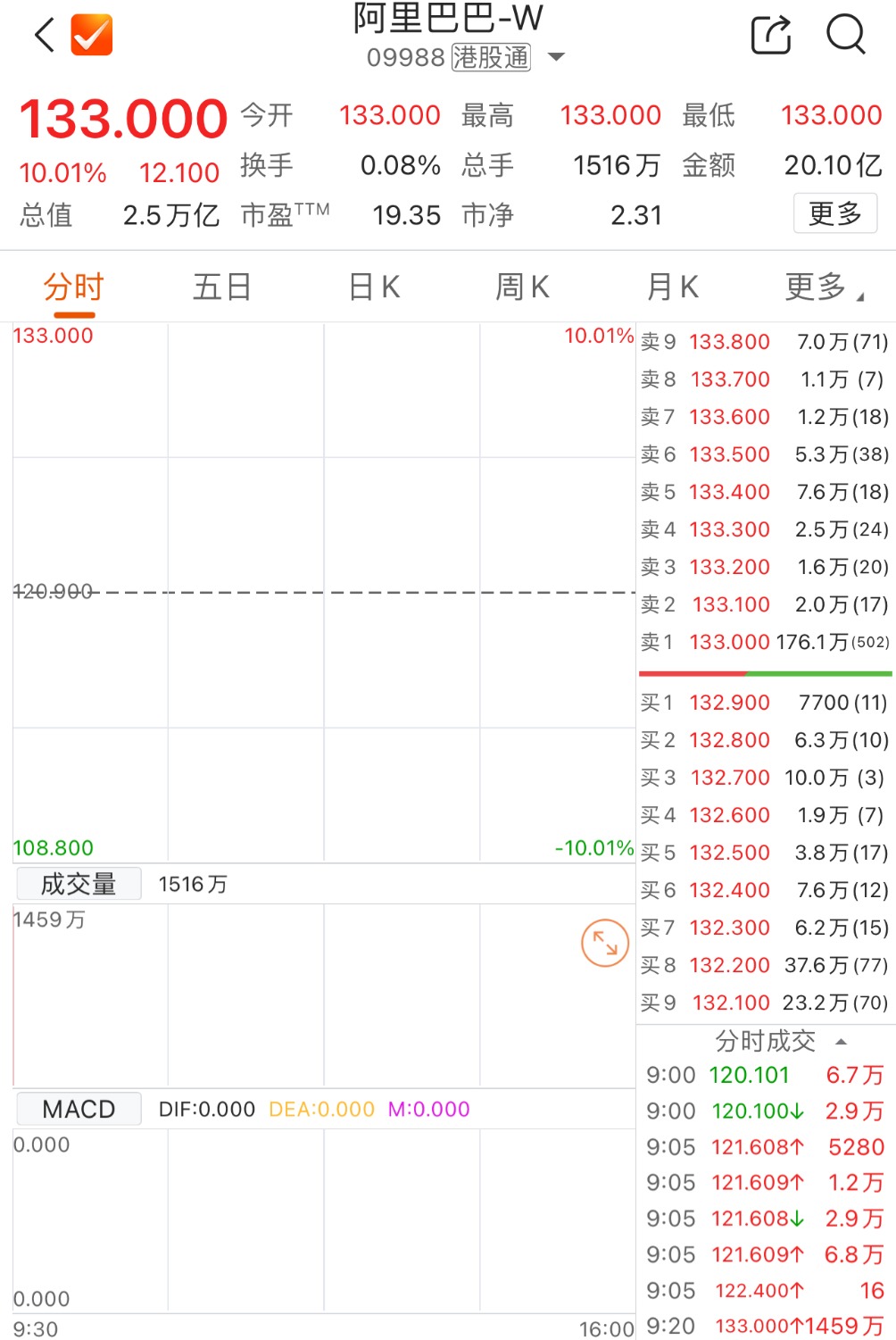Switch to the 五日 chart tab
This screenshot has height=1340, width=896.
222,287
